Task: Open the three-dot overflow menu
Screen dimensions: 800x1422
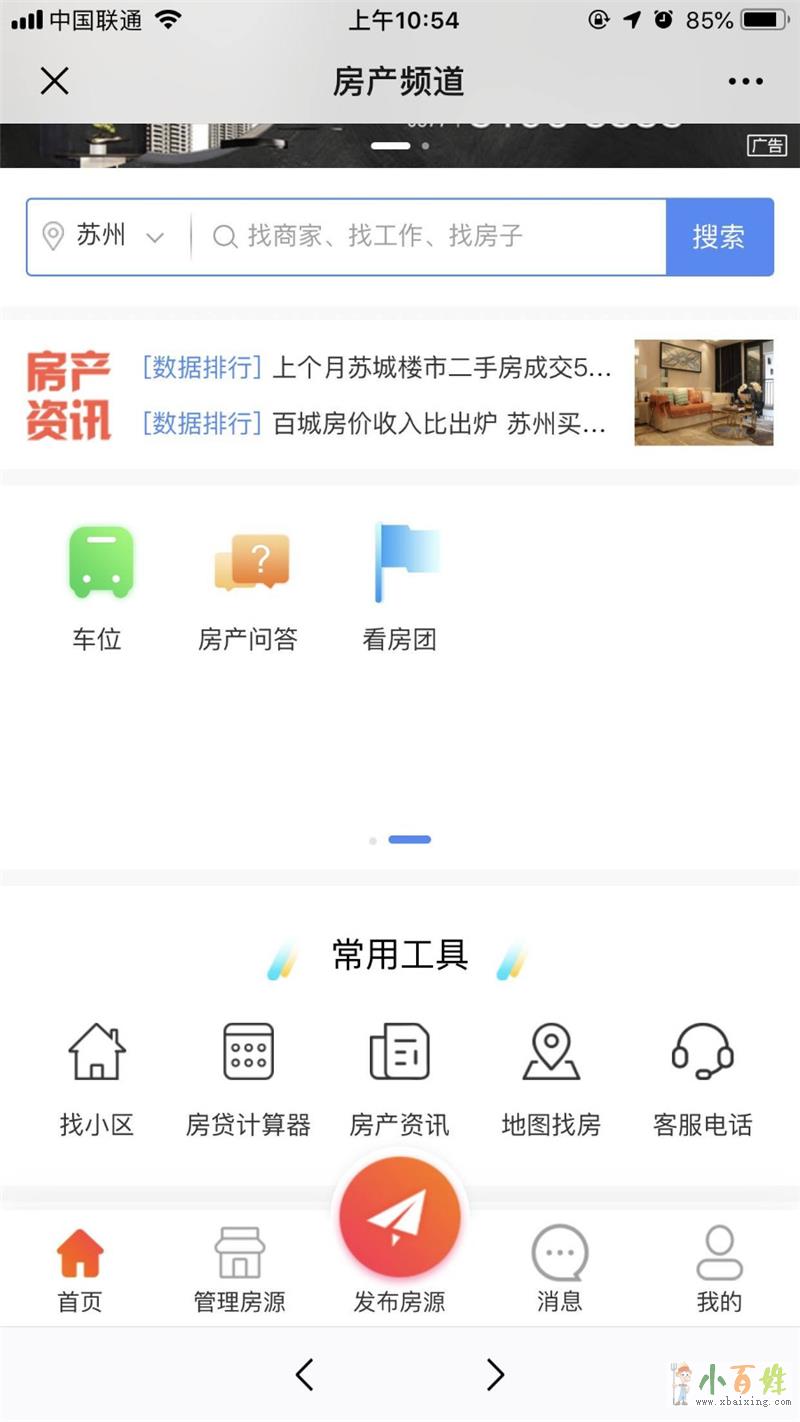Action: pos(745,82)
